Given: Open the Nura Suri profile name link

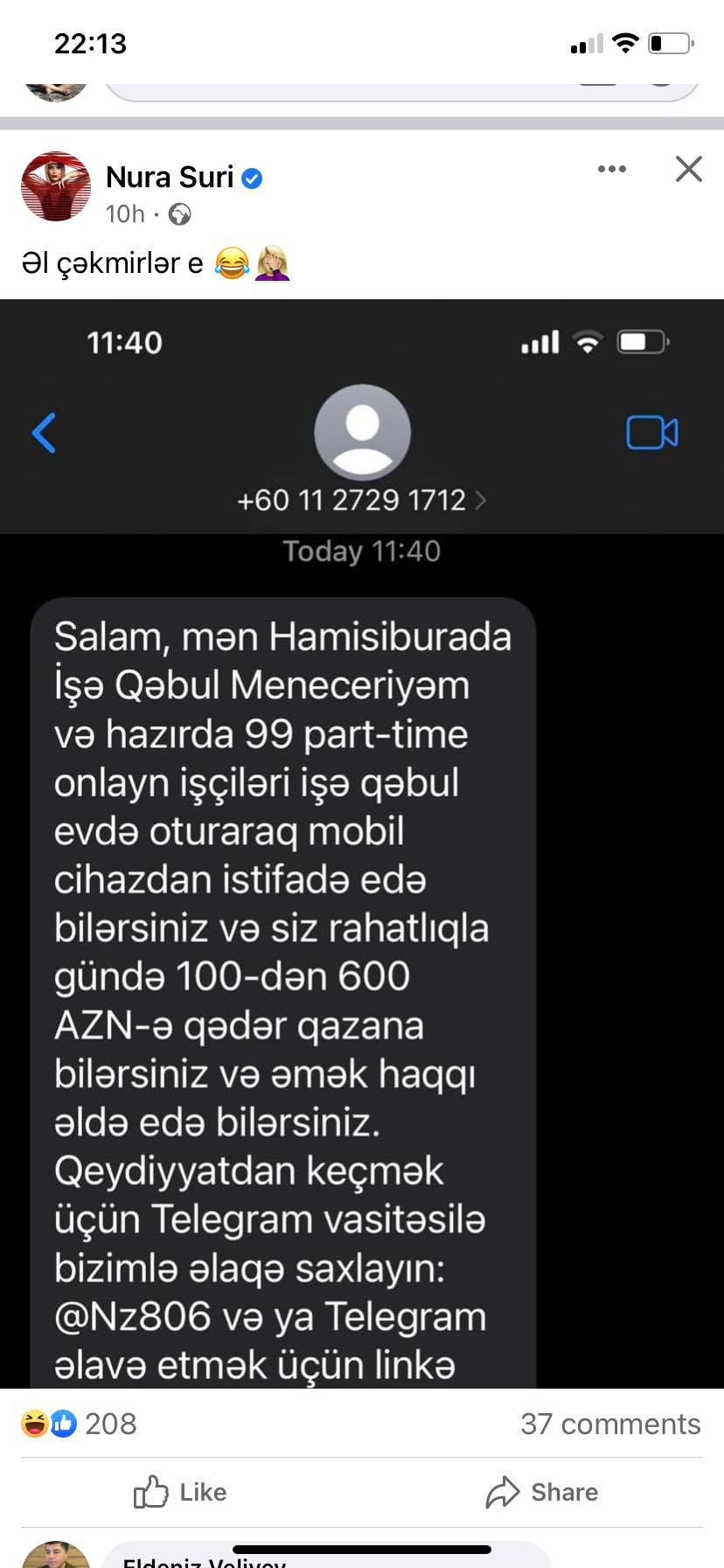Looking at the screenshot, I should coord(170,177).
